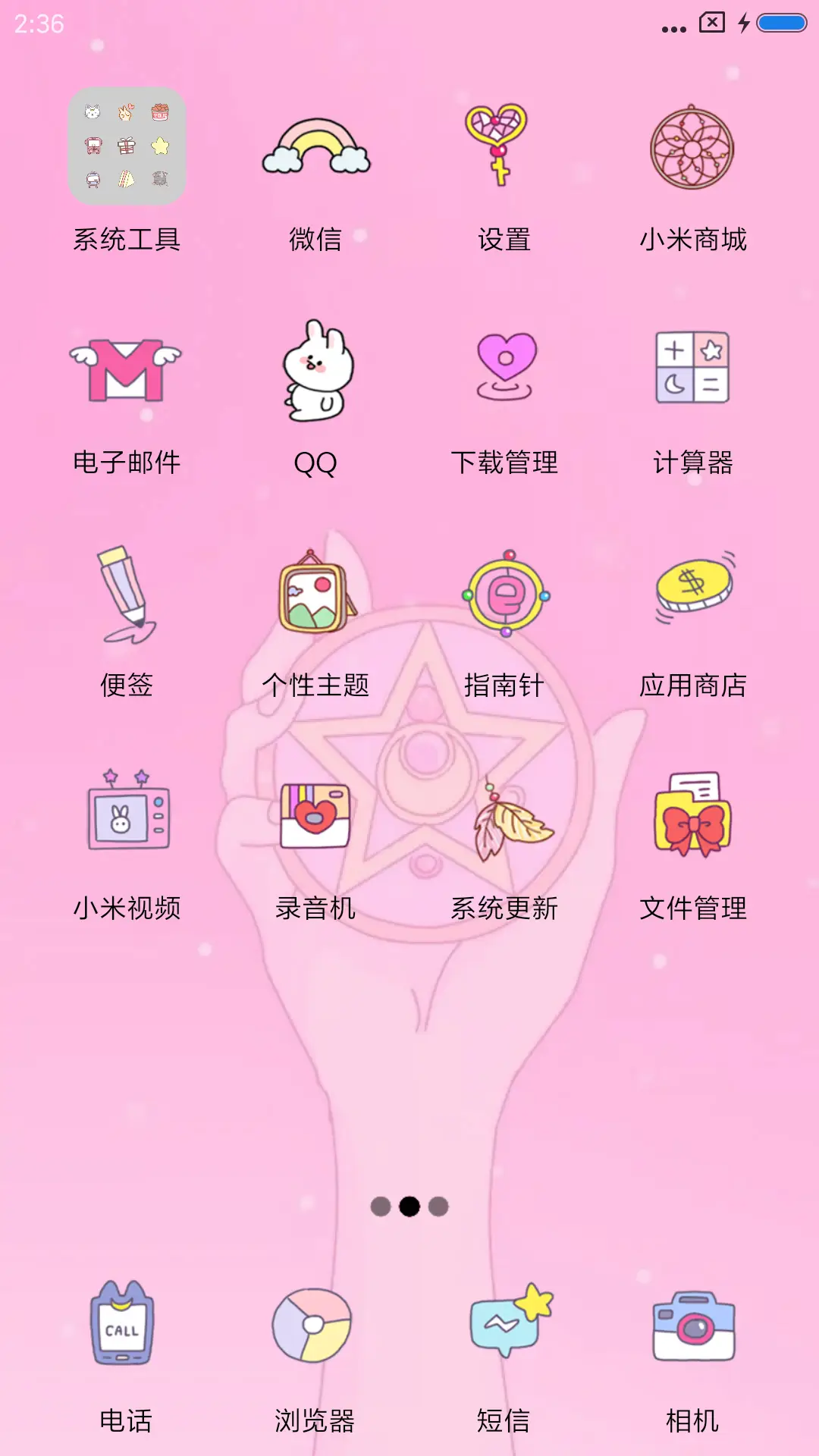The width and height of the screenshot is (819, 1456).
Task: Open Notes (便签) with the pencil icon
Action: (125, 595)
